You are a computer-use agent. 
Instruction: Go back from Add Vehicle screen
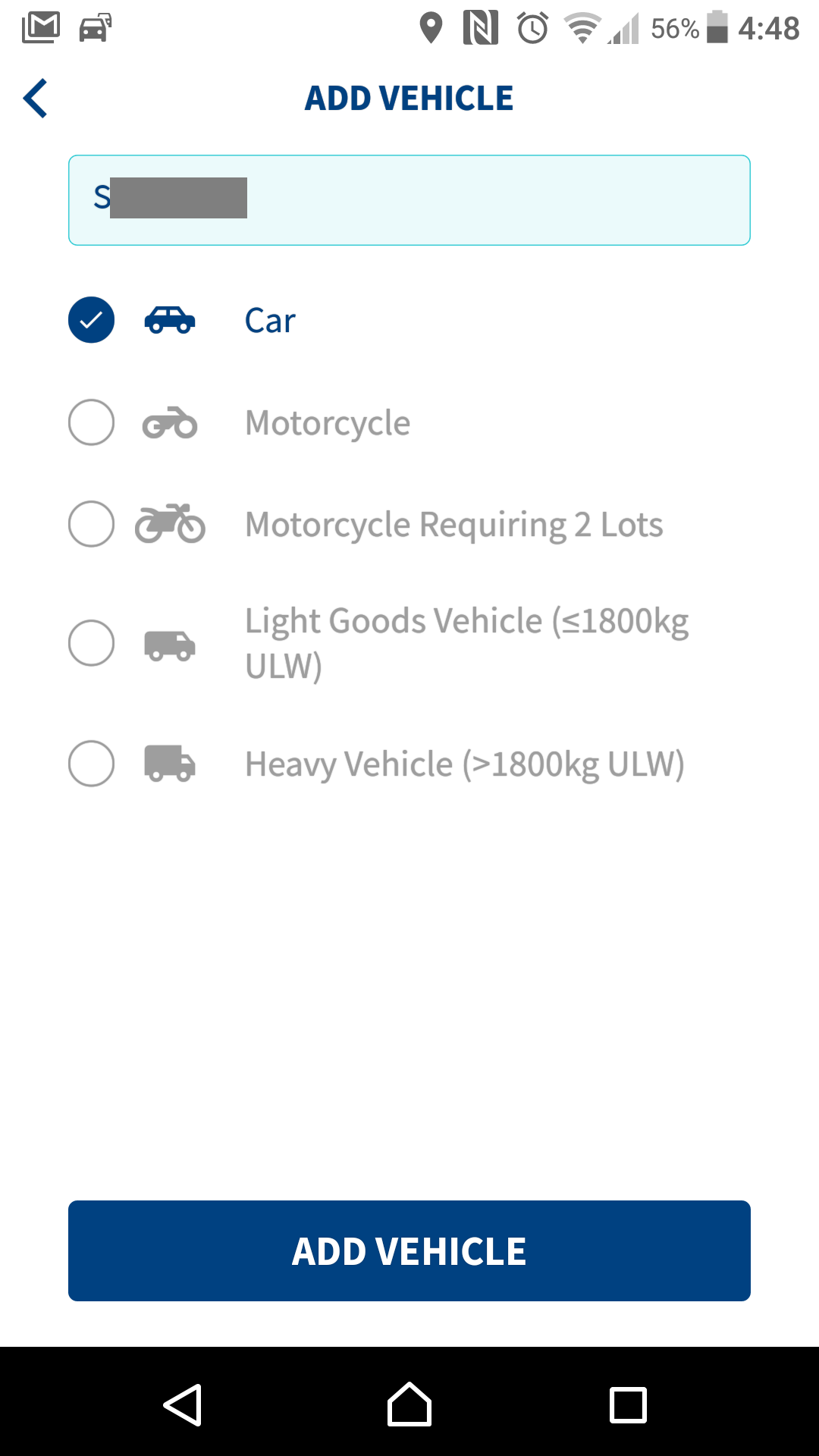coord(36,99)
